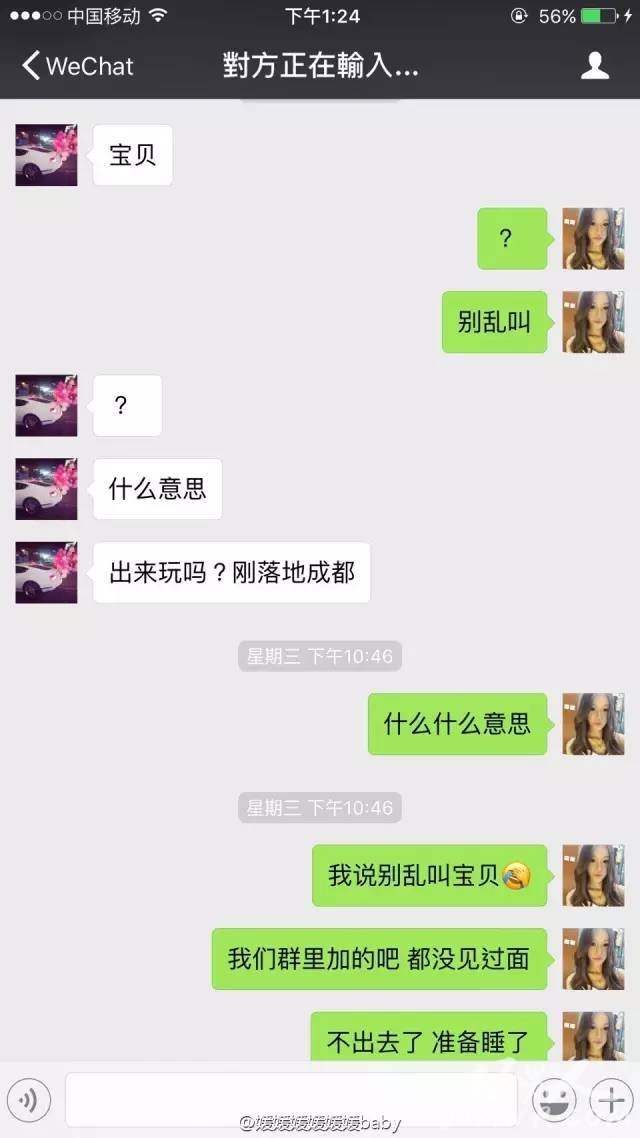Screen dimensions: 640x1138
Task: Go back to the WeChat chat list
Action: click(x=78, y=65)
